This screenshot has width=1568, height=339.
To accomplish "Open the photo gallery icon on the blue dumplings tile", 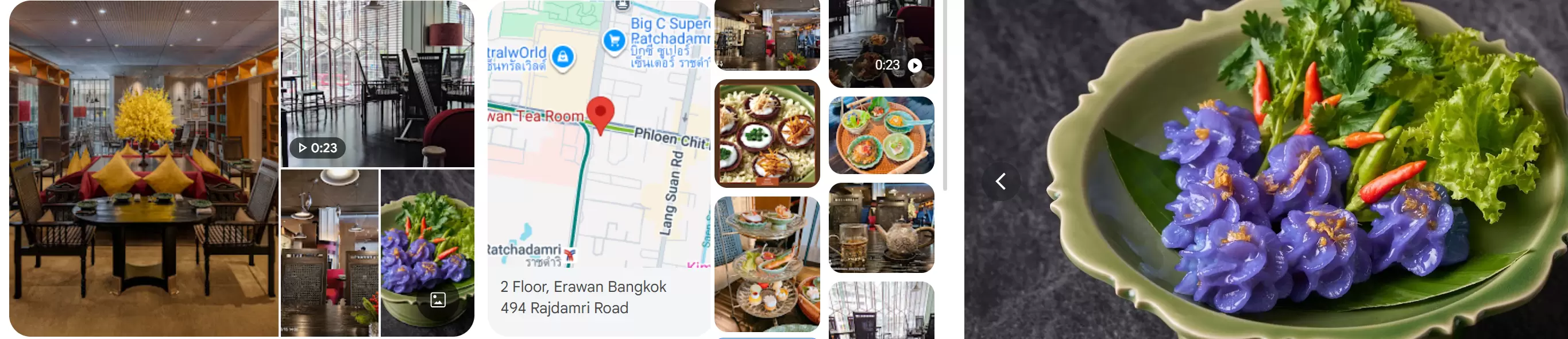I will pyautogui.click(x=438, y=299).
